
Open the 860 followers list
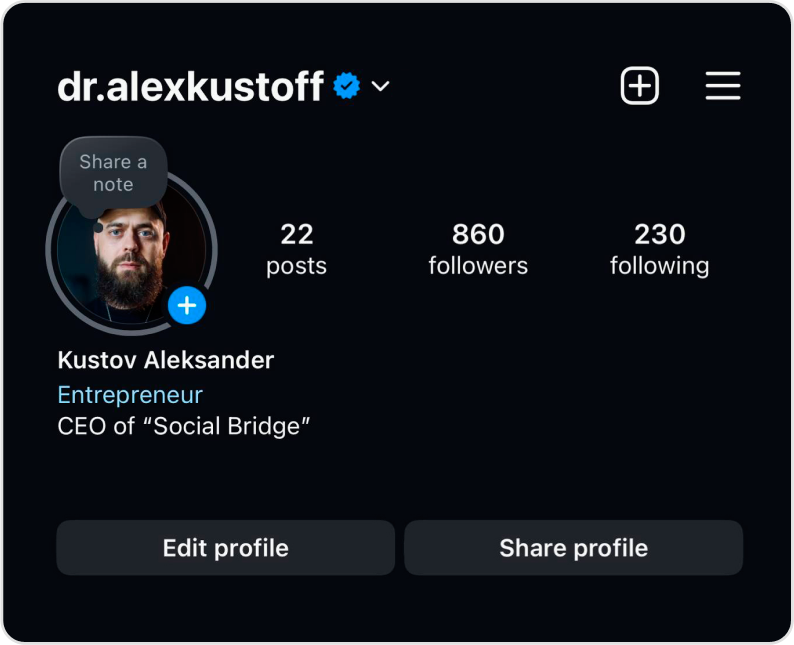click(478, 248)
